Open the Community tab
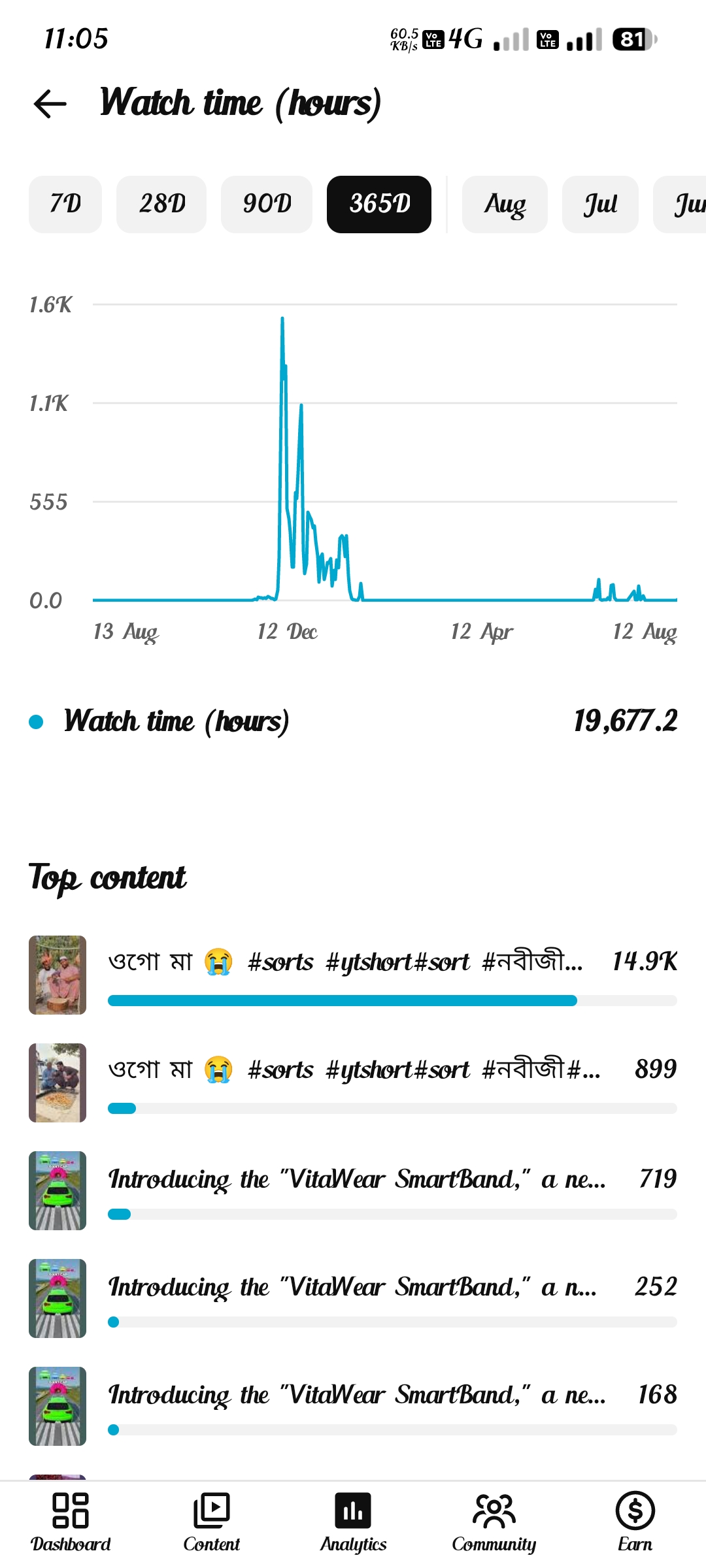Screen dimensions: 706x1568 [x=494, y=1524]
